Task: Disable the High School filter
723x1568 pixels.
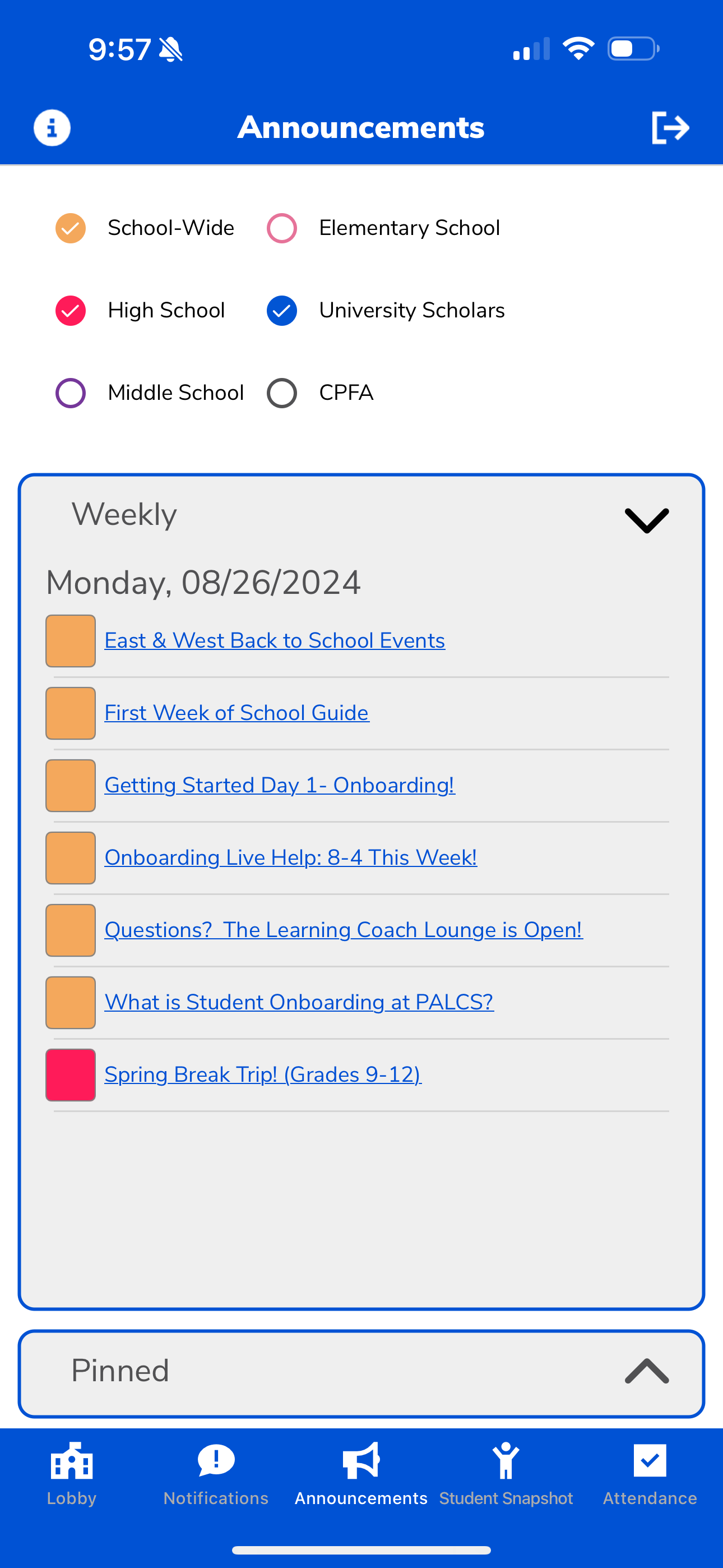Action: point(69,311)
